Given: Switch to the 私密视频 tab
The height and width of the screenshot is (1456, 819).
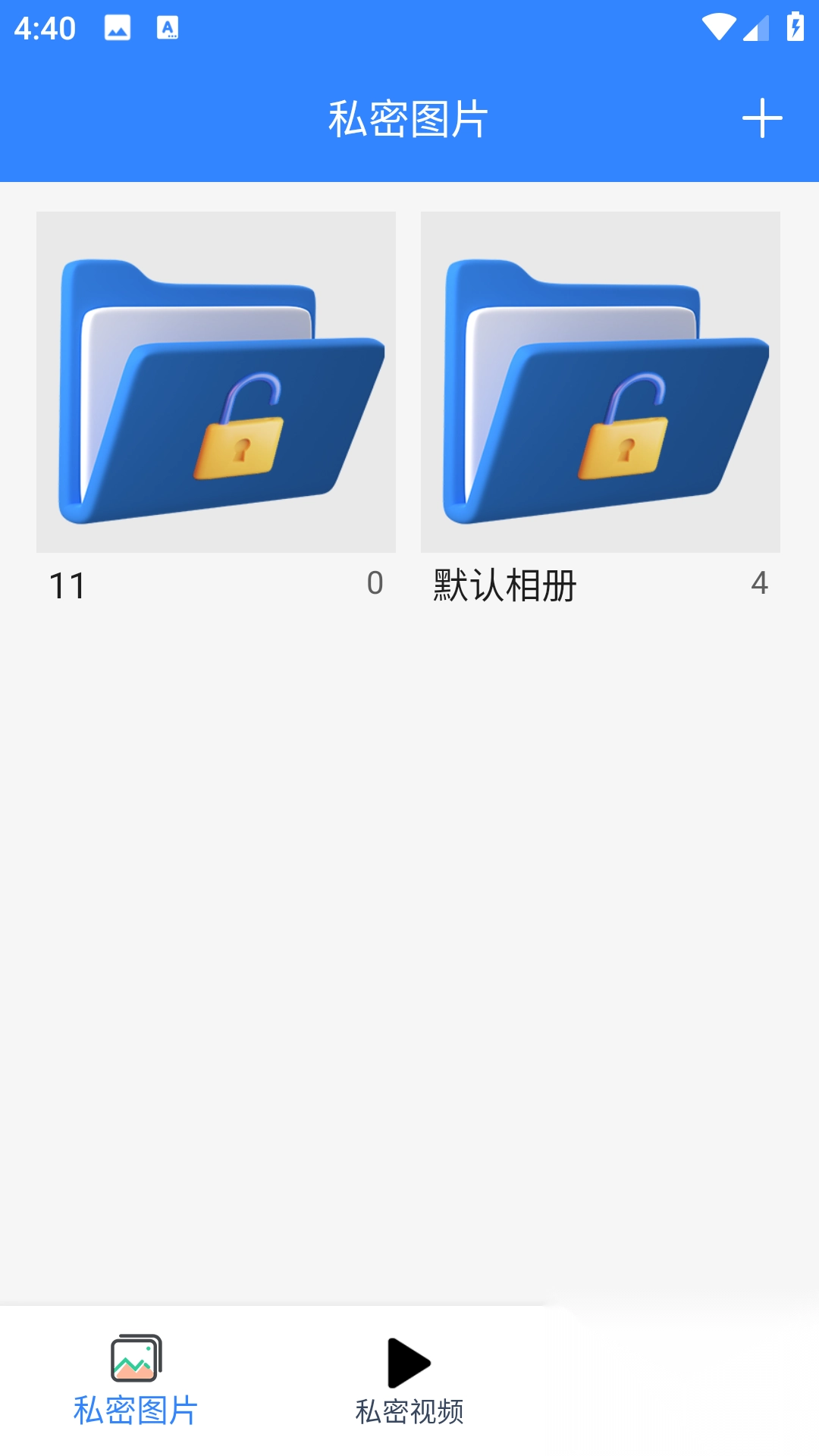Looking at the screenshot, I should (x=409, y=1380).
